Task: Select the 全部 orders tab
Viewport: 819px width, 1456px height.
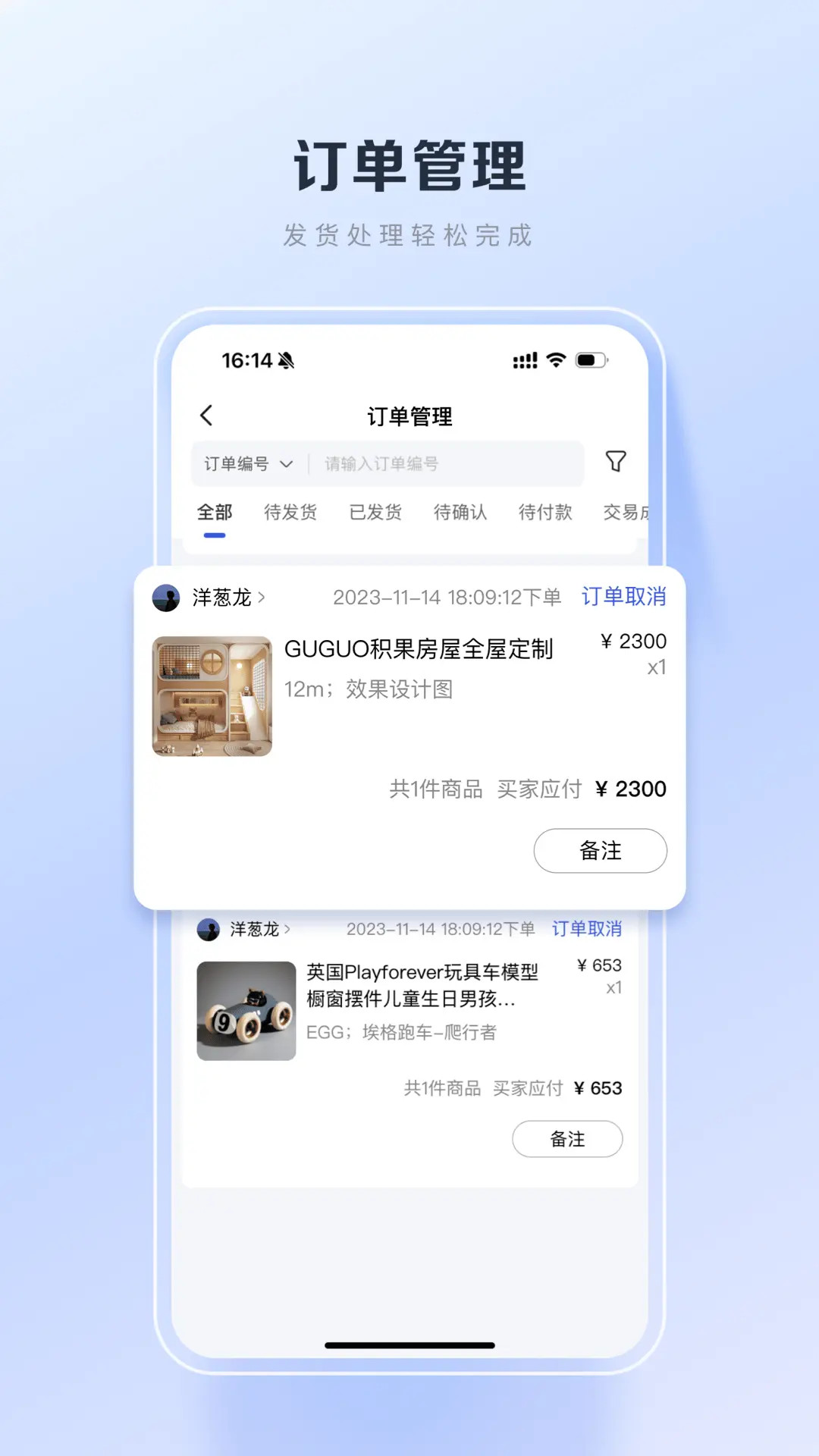Action: pyautogui.click(x=215, y=512)
